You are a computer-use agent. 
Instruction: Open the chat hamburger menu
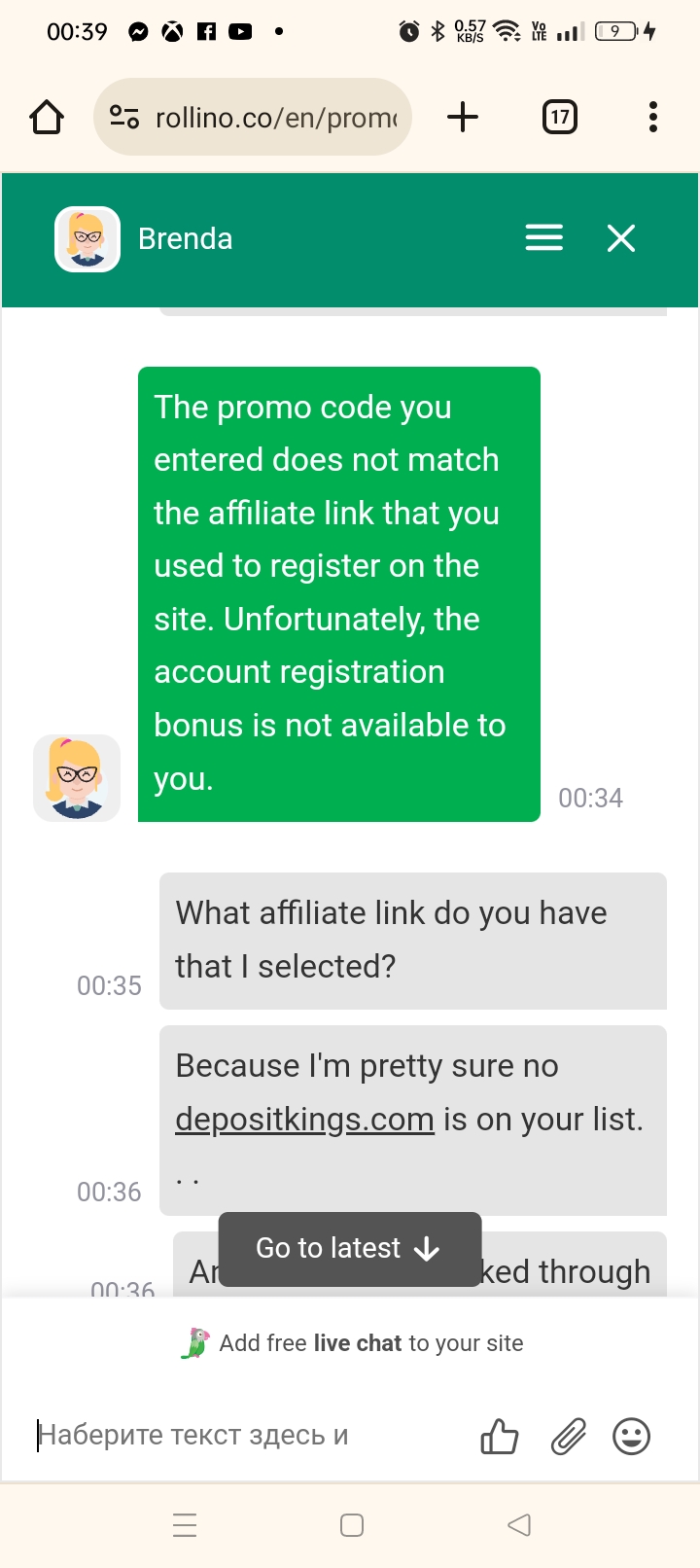point(544,238)
